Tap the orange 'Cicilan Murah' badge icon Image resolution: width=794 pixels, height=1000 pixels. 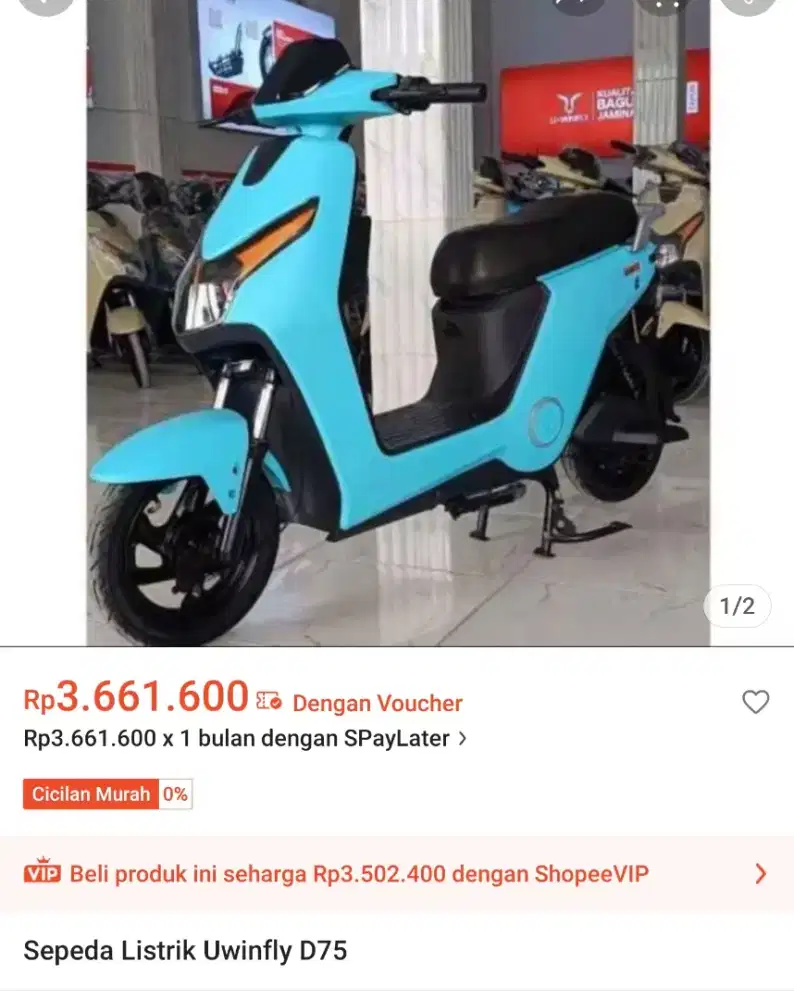coord(88,794)
